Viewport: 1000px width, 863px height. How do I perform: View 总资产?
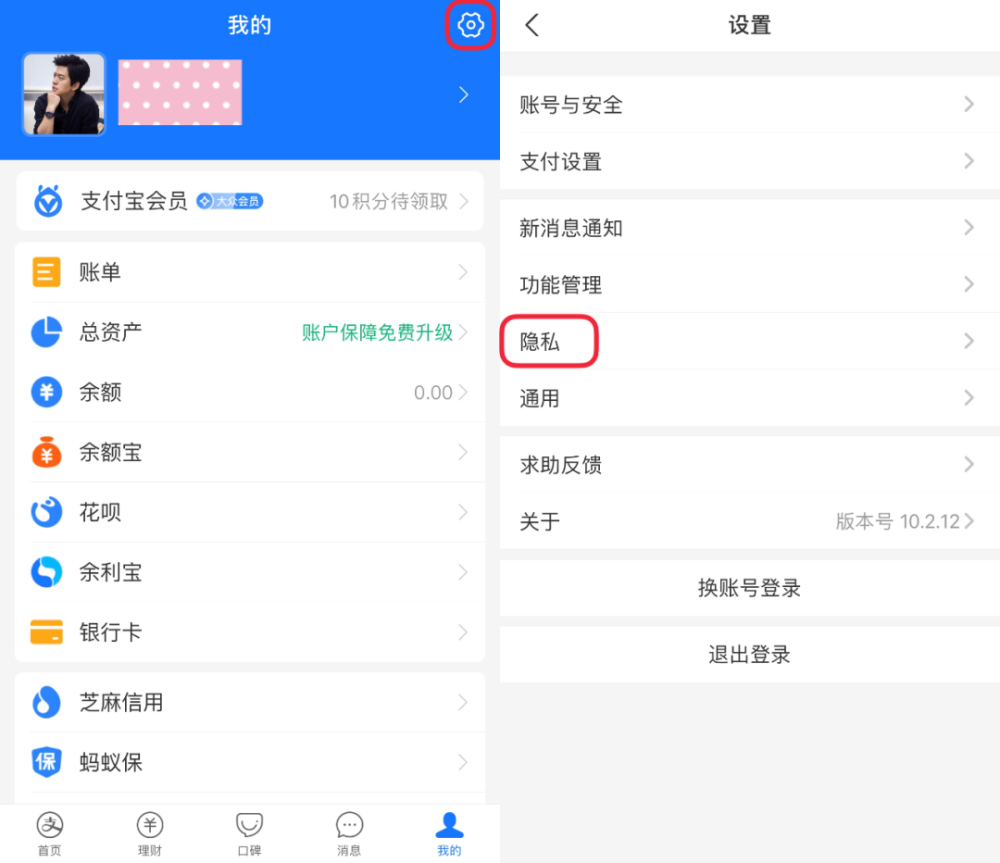[249, 332]
